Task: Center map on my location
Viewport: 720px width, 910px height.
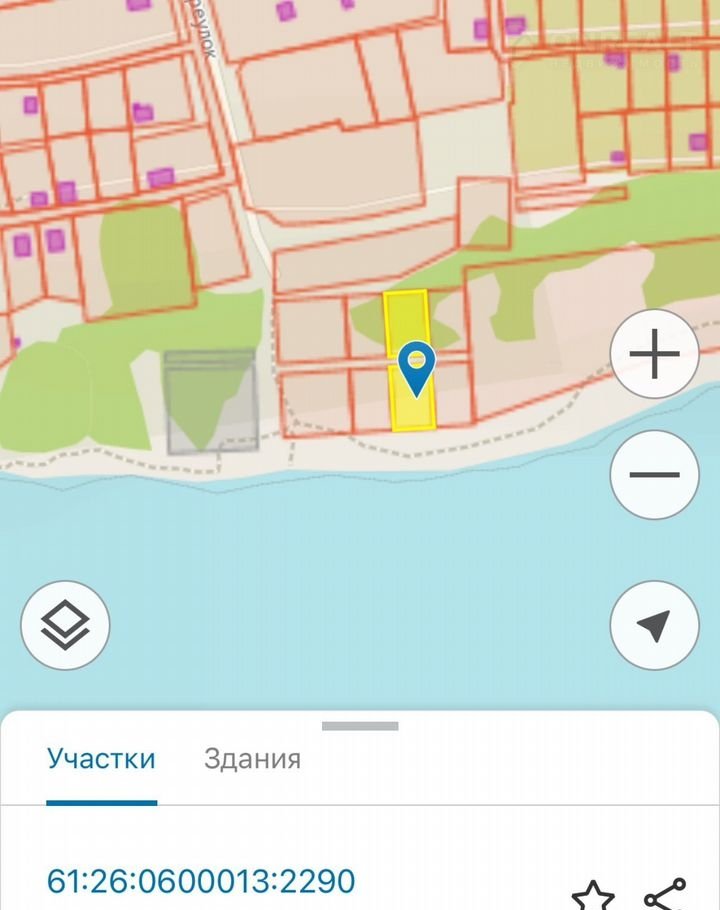Action: (655, 626)
